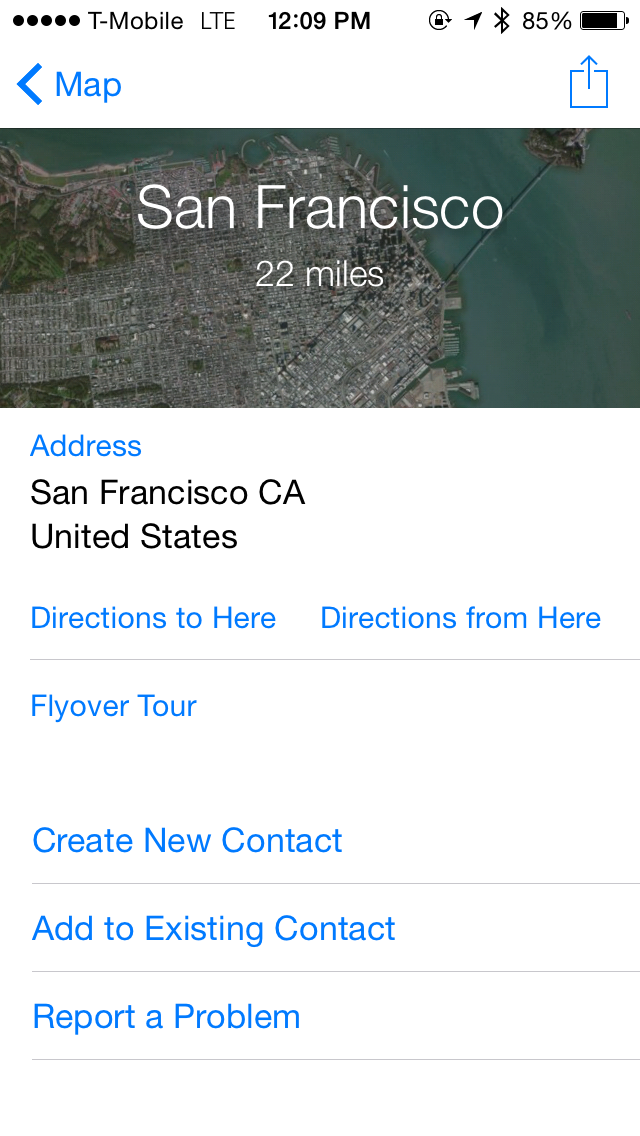Screen dimensions: 640x1136
Task: Start the Flyover Tour
Action: (114, 706)
